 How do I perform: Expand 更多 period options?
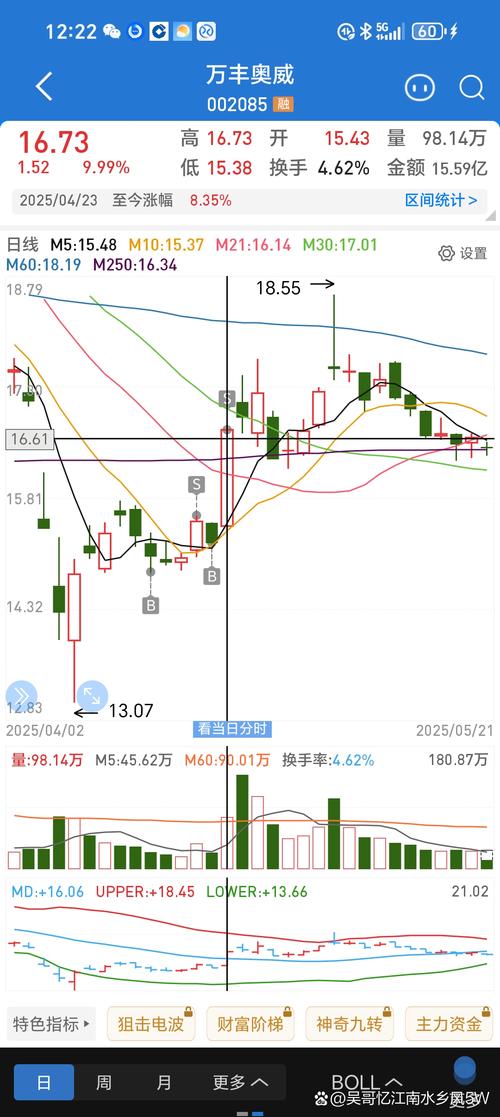(x=240, y=1083)
